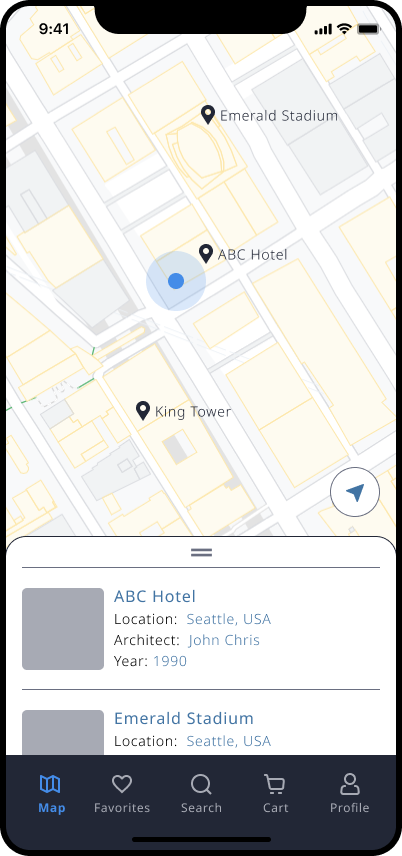Recenter map with the location arrow button
Screen dimensions: 402x856
tap(355, 492)
